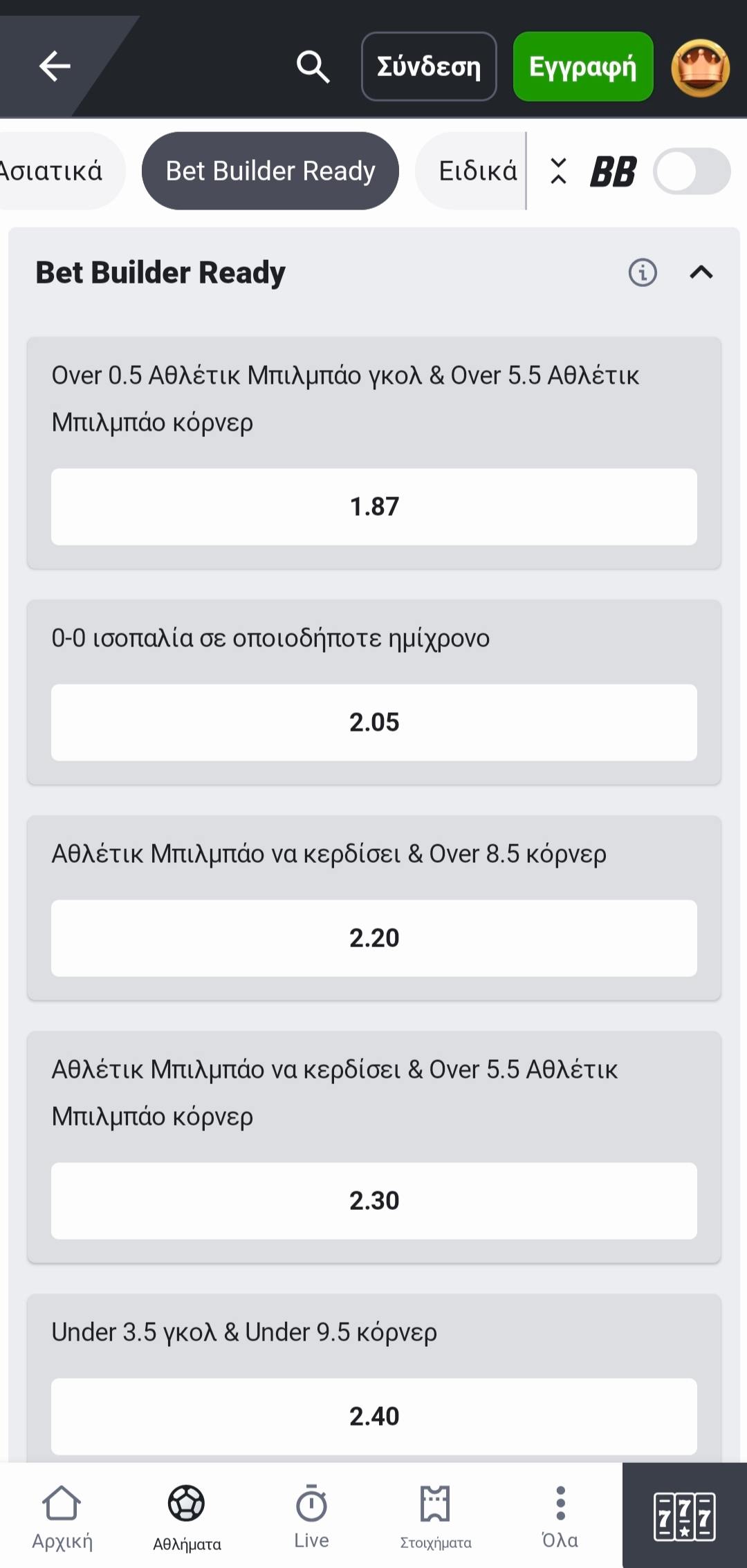Go back using the arrow icon

tap(55, 66)
